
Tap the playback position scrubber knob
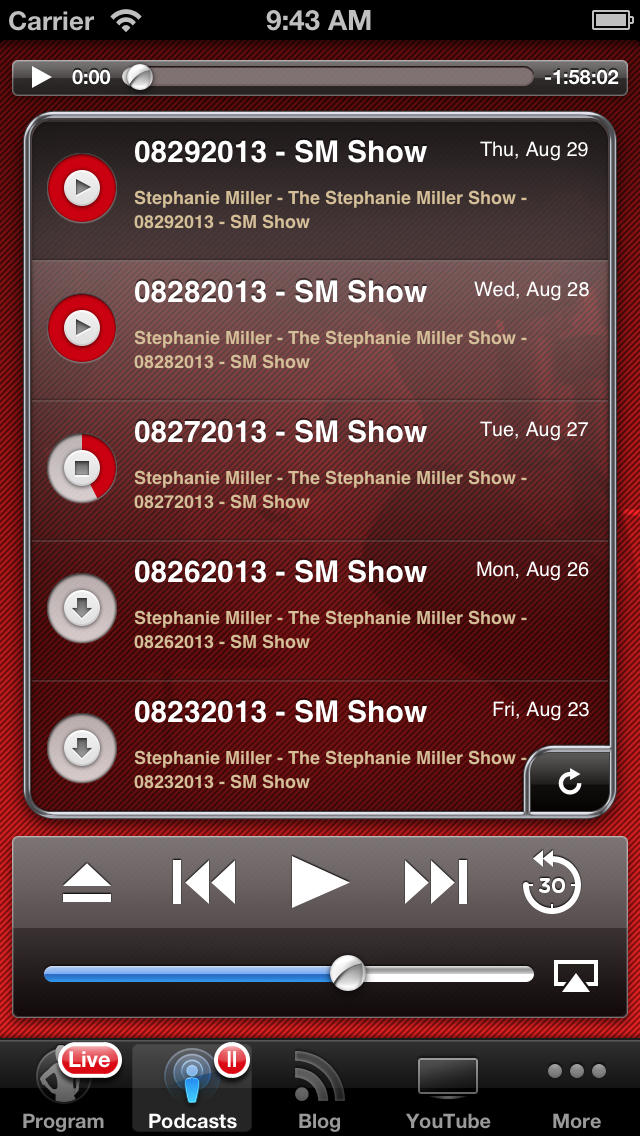(138, 77)
